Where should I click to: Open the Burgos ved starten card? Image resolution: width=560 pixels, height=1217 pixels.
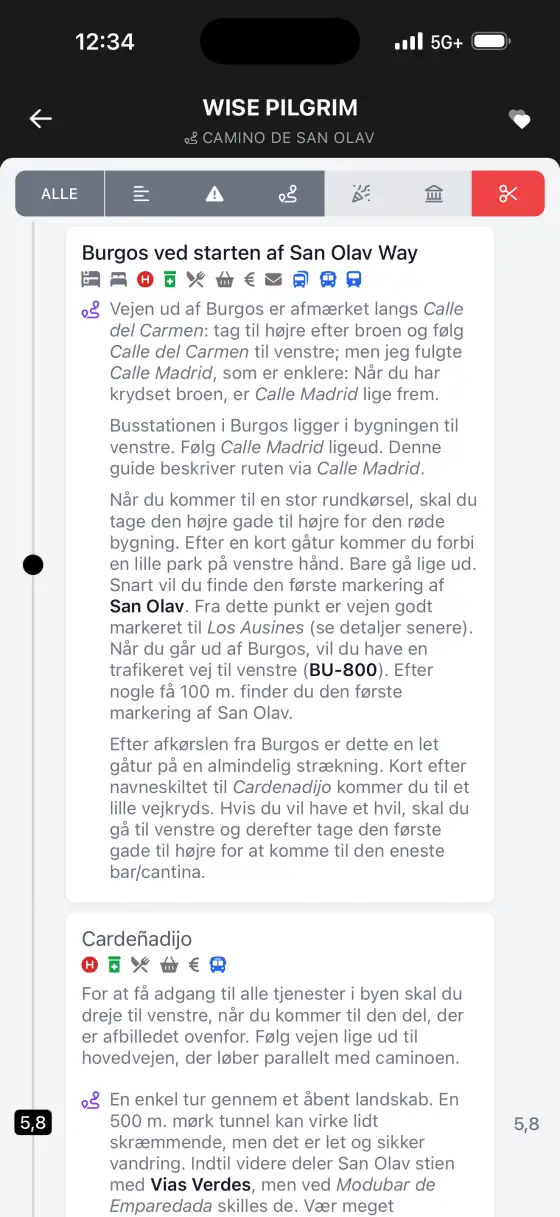coord(280,565)
